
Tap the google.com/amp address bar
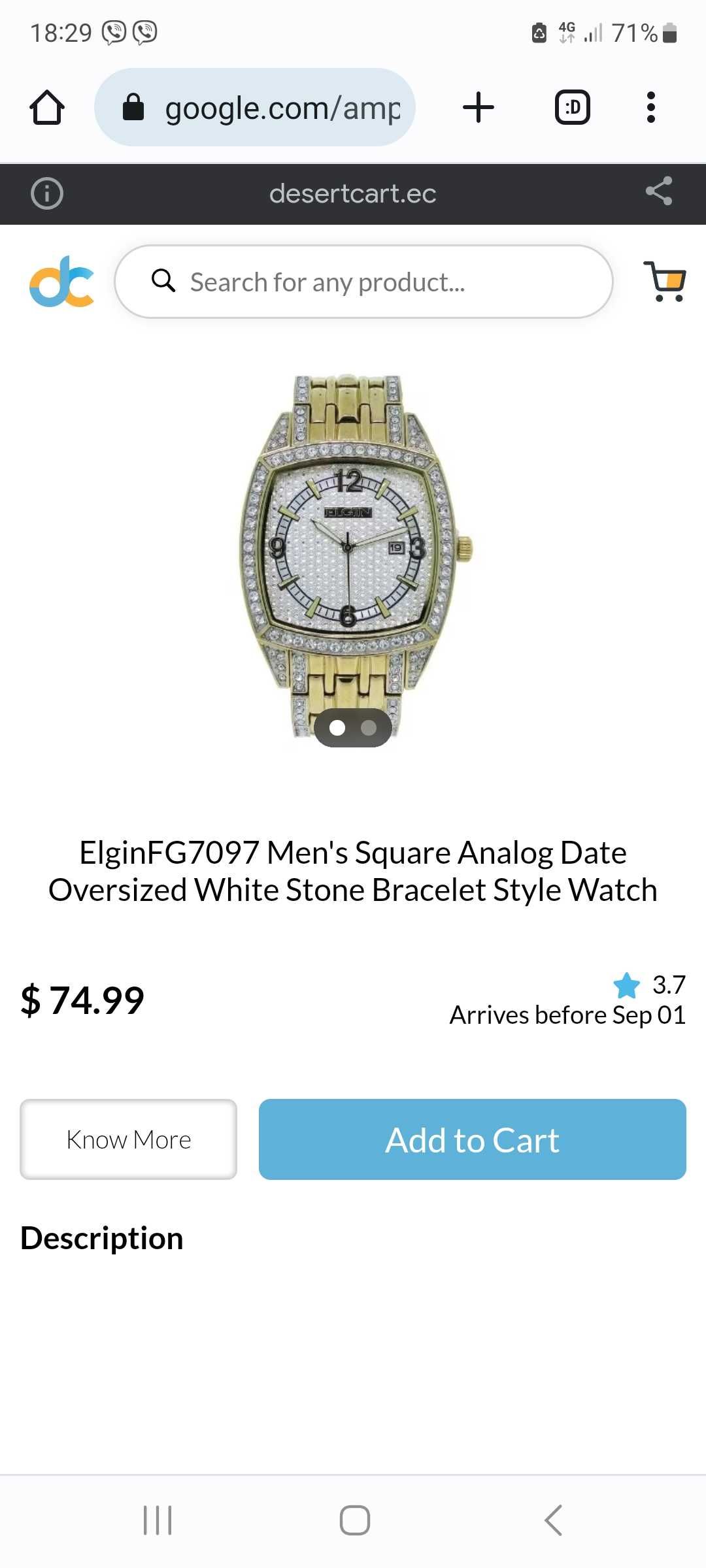[x=255, y=107]
